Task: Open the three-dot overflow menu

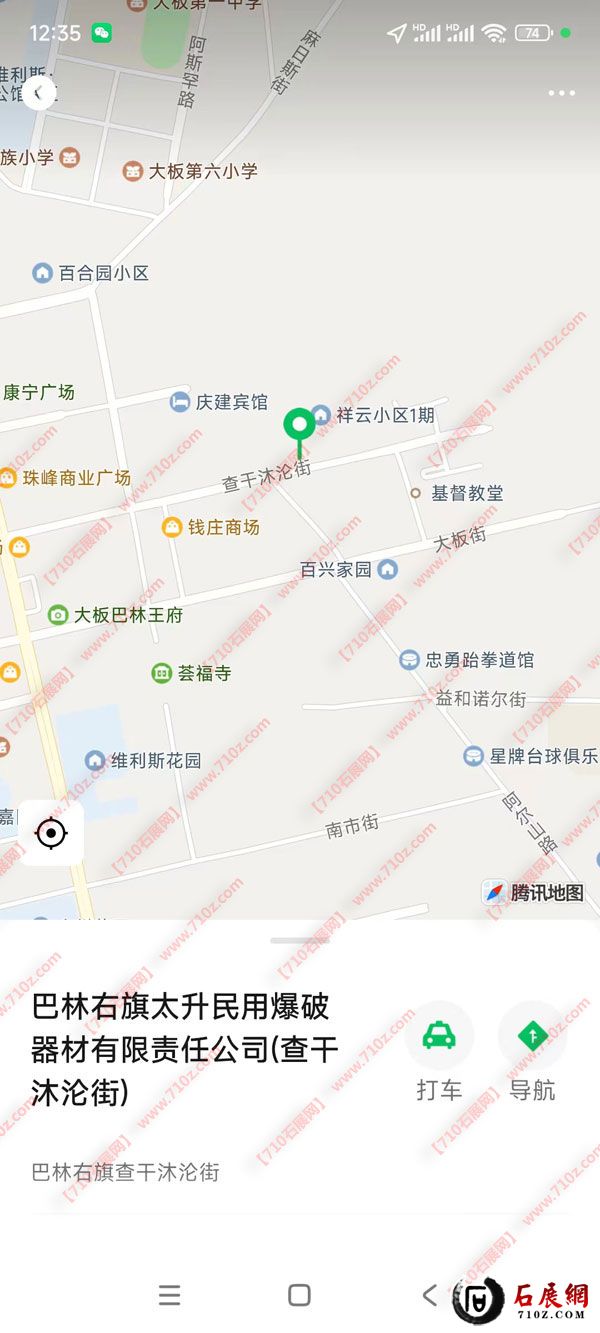Action: coord(561,94)
